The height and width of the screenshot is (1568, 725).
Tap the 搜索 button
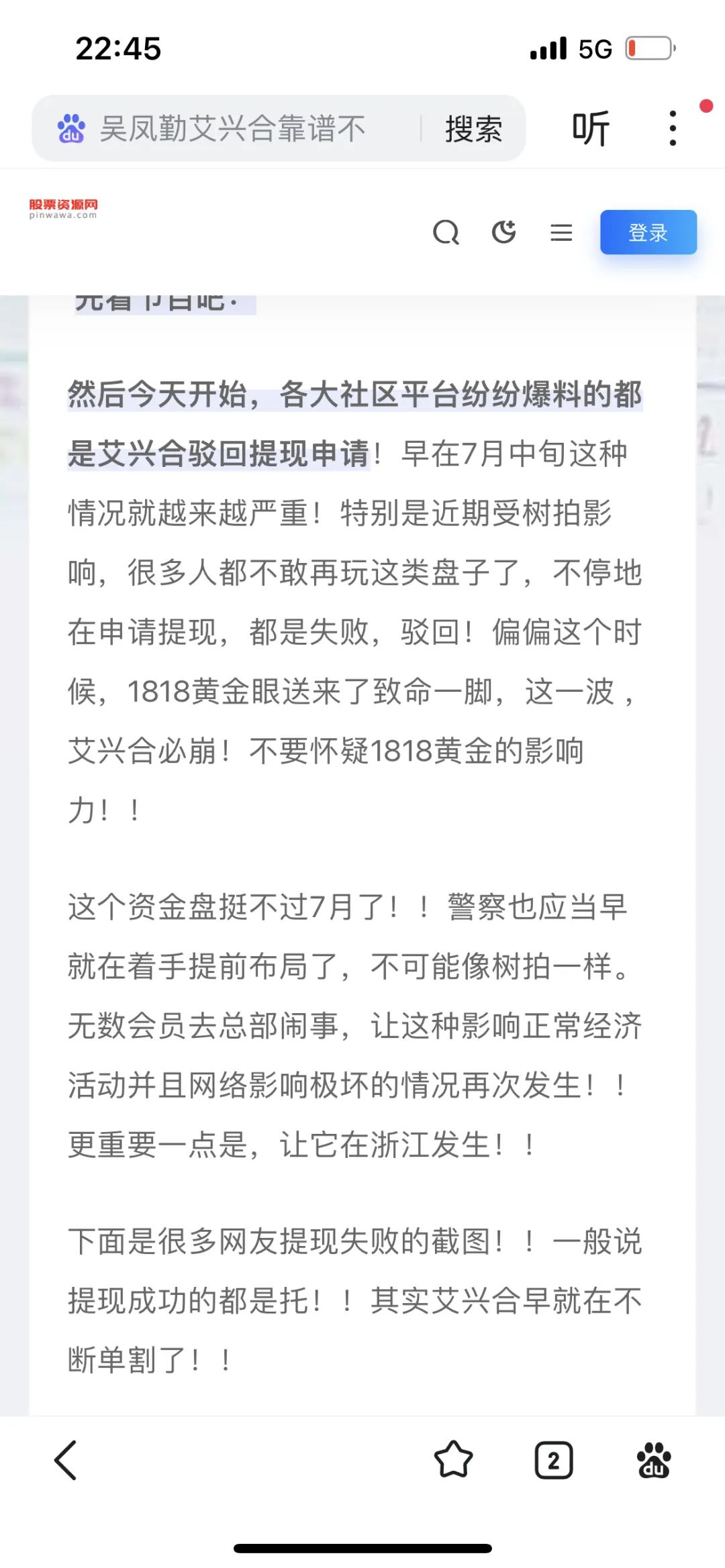pyautogui.click(x=473, y=128)
